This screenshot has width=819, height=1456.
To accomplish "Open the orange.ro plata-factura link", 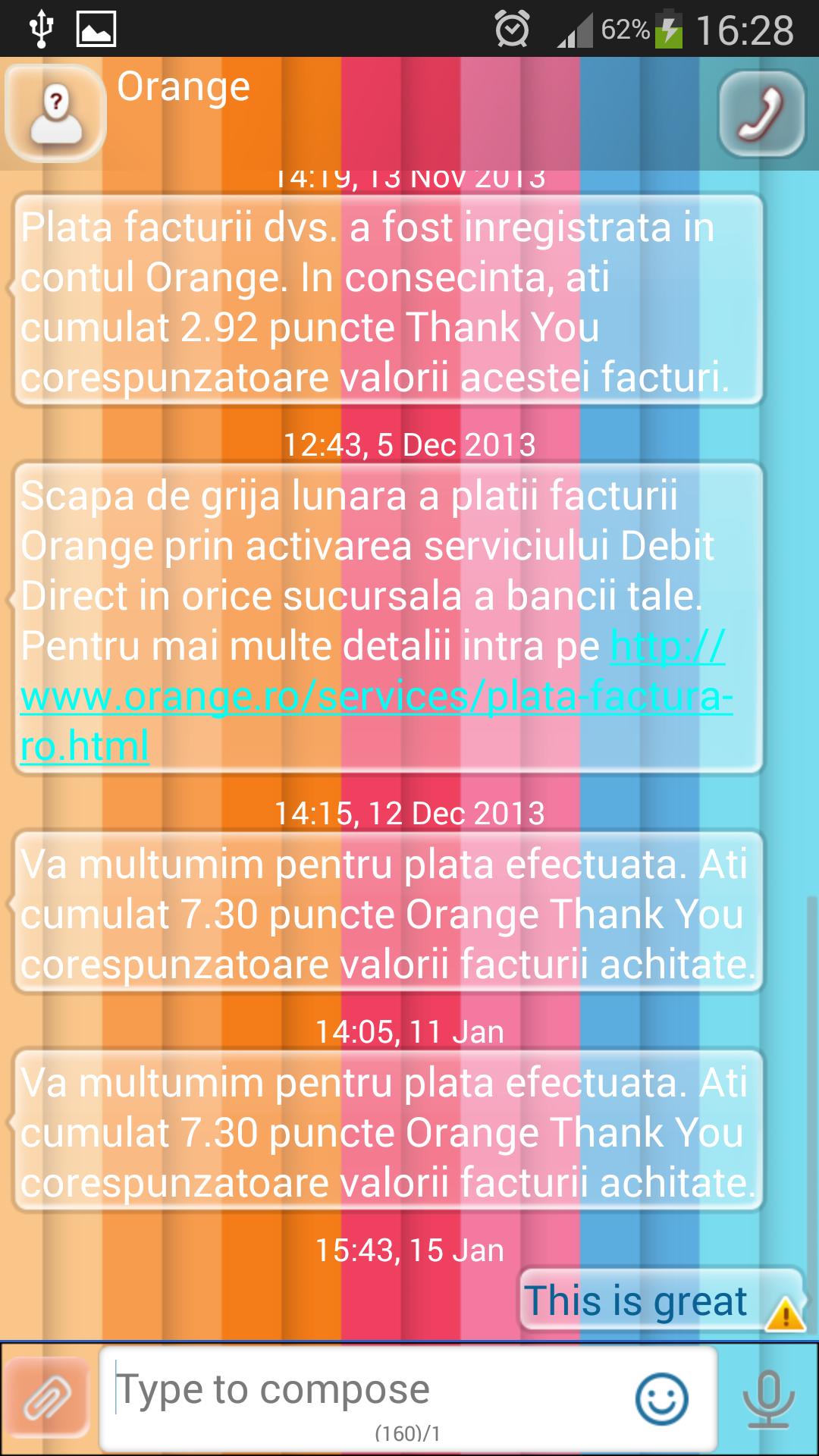I will coord(375,697).
